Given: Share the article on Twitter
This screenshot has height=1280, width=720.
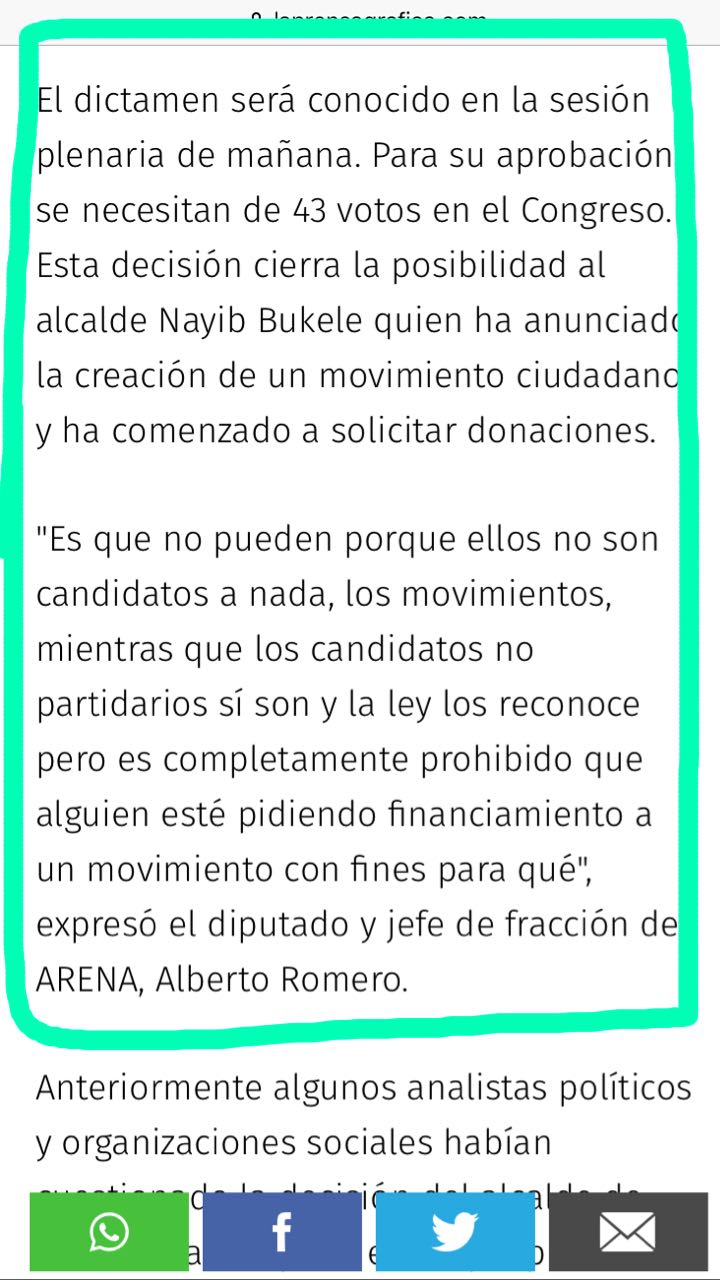Looking at the screenshot, I should coord(455,1232).
